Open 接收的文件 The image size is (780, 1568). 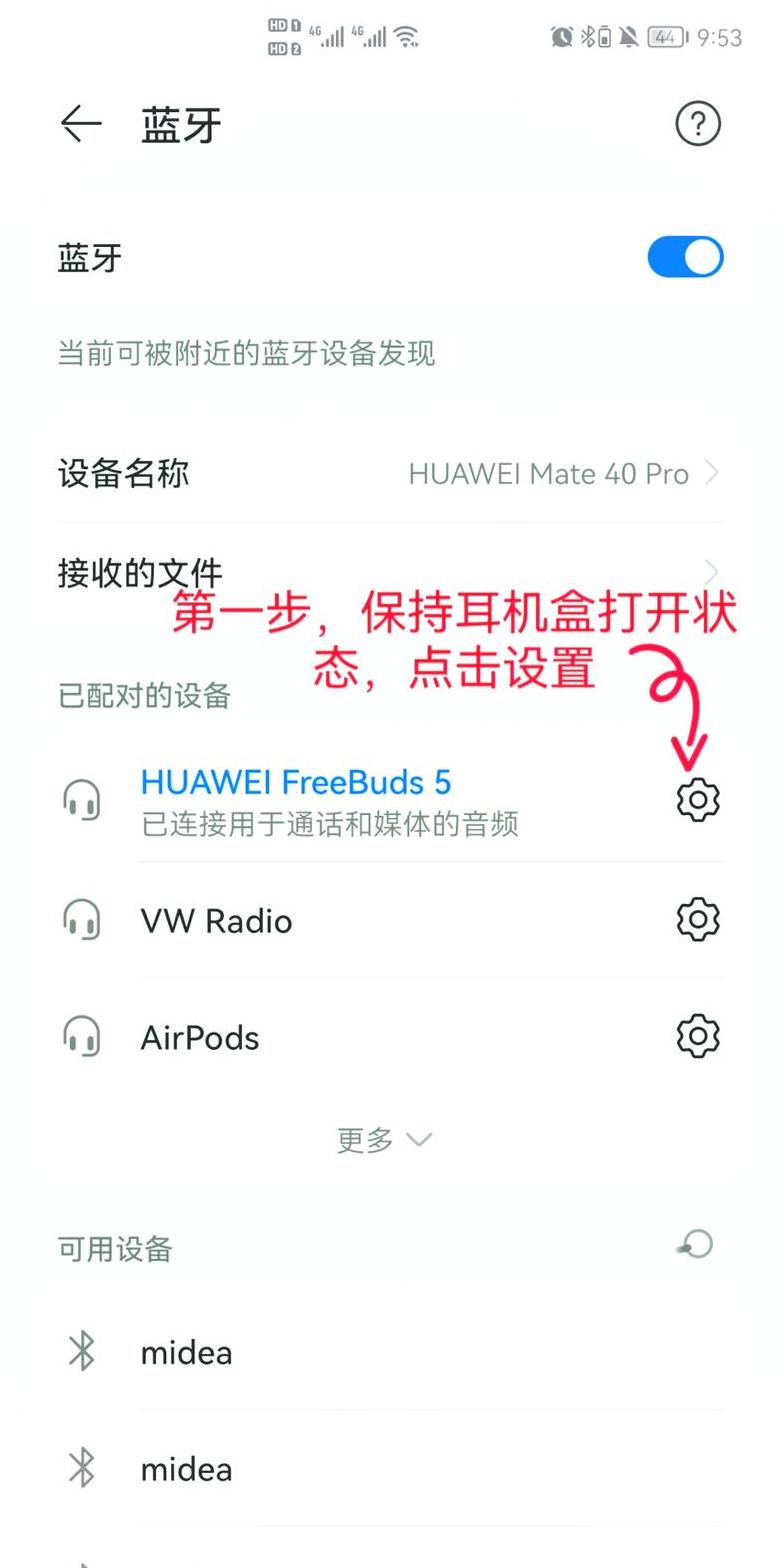[x=390, y=573]
